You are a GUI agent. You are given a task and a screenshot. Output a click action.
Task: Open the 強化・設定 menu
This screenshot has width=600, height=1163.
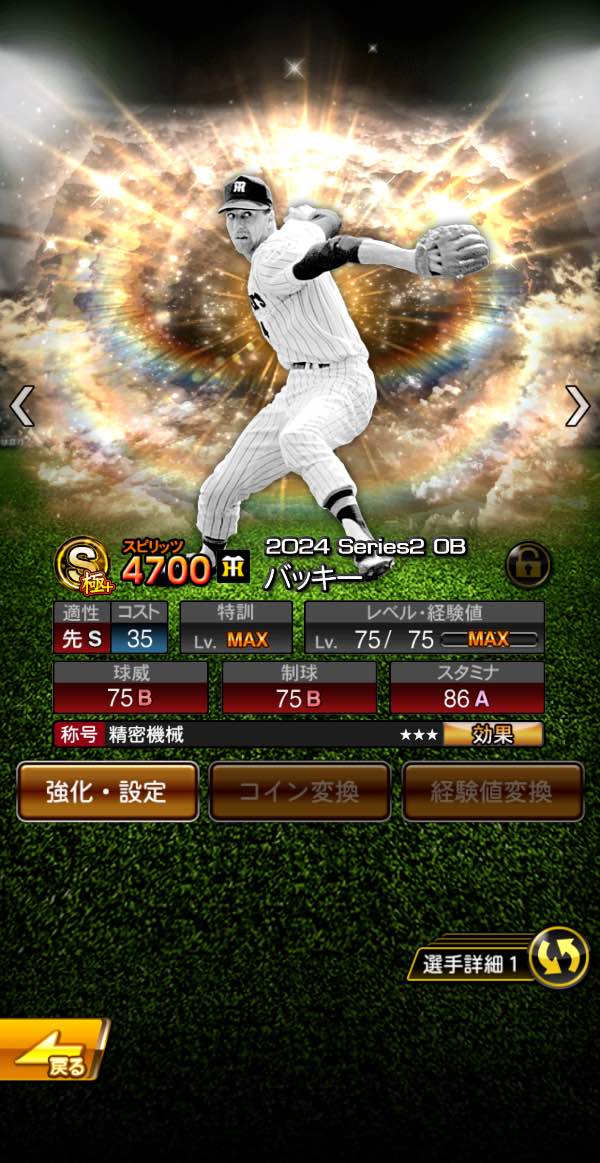tap(107, 791)
